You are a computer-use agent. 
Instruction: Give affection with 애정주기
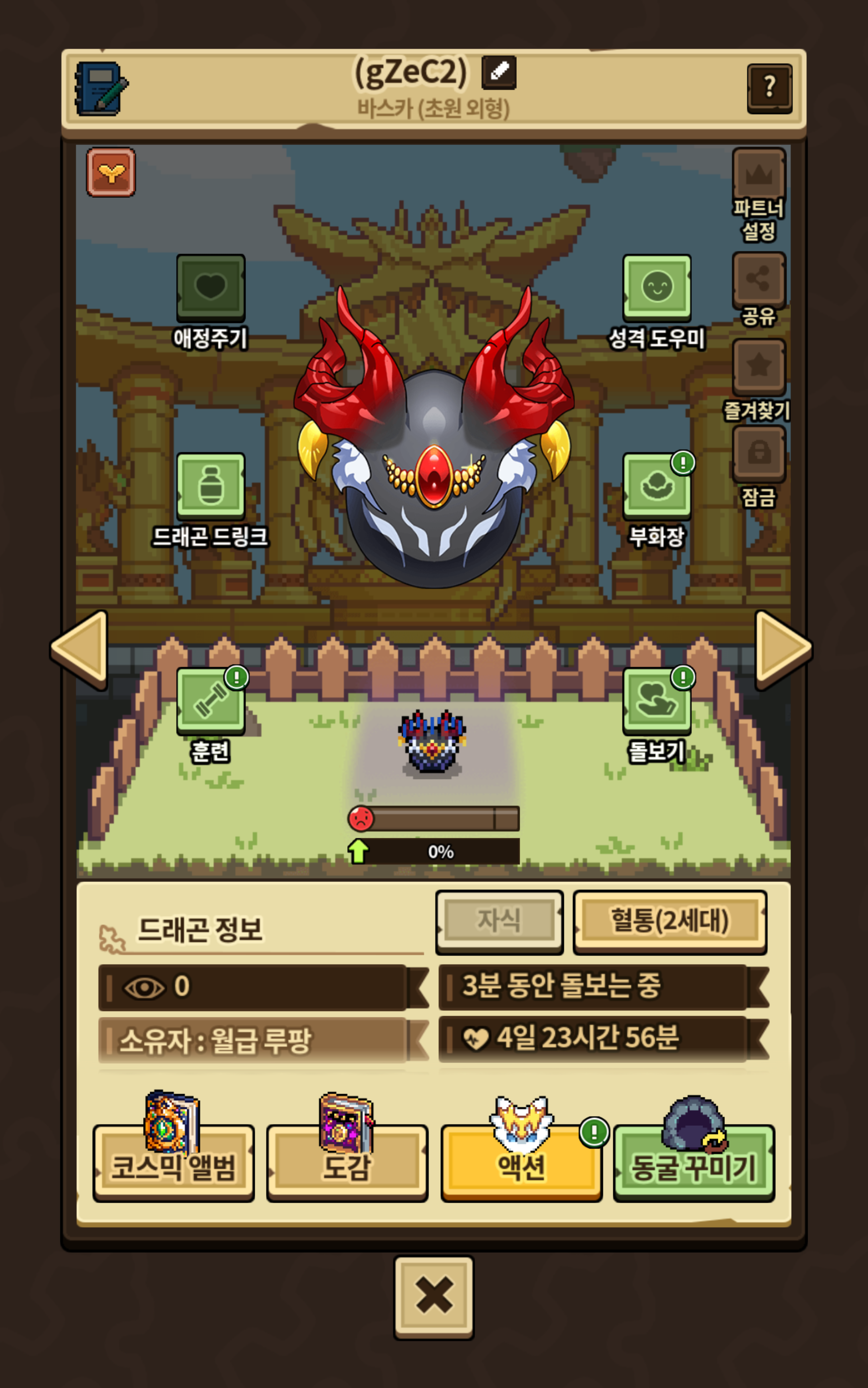(211, 287)
